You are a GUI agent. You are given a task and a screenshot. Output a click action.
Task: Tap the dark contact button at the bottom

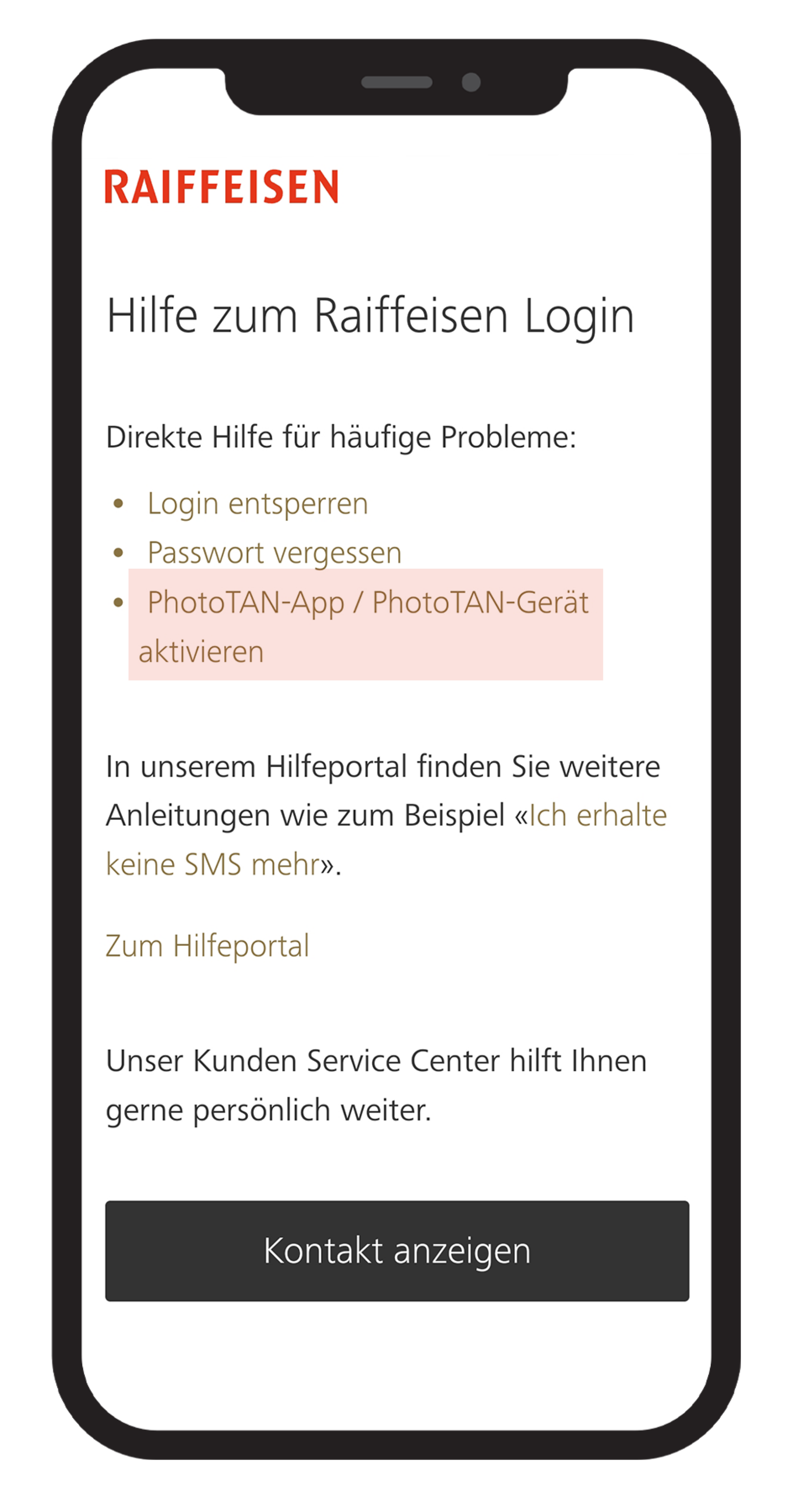pos(397,1249)
